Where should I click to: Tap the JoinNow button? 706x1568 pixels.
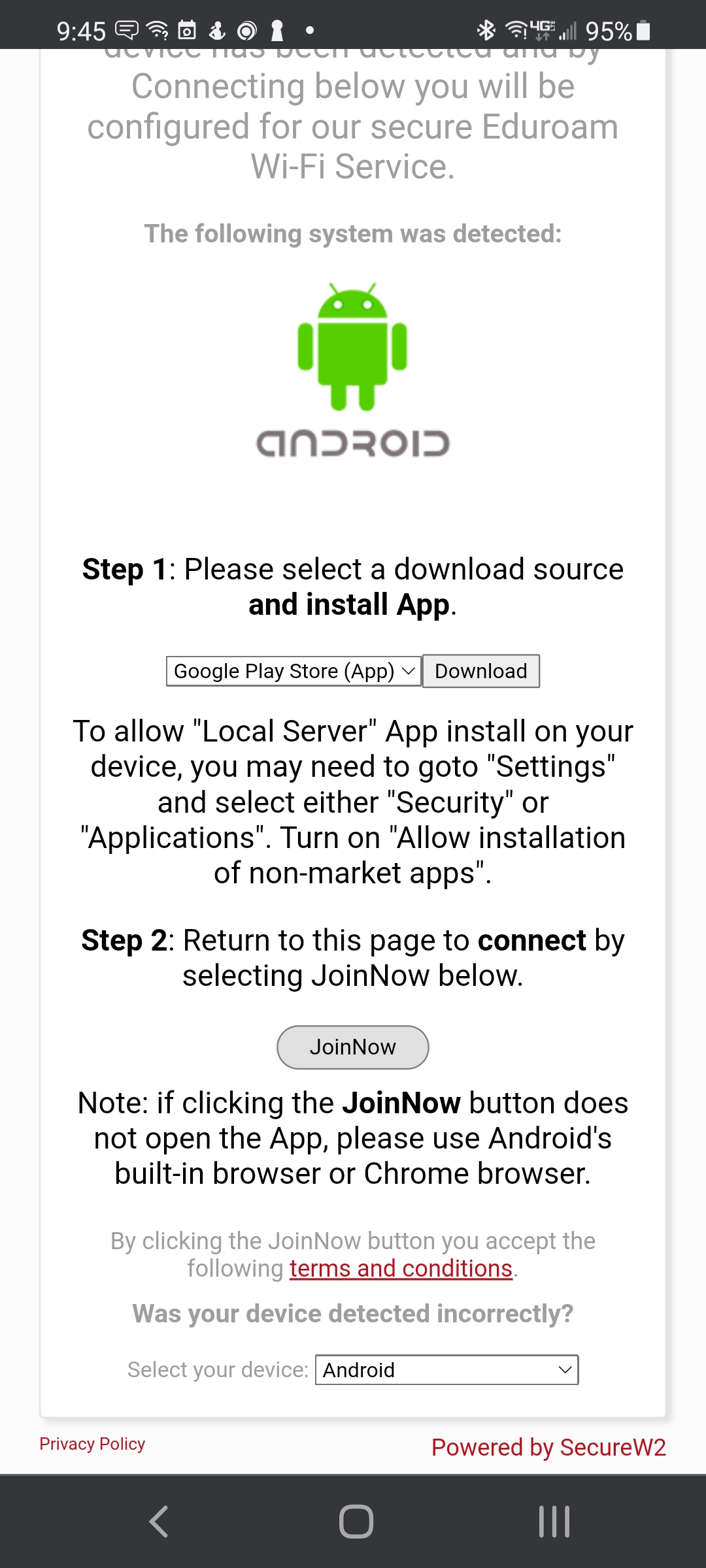click(x=353, y=1047)
